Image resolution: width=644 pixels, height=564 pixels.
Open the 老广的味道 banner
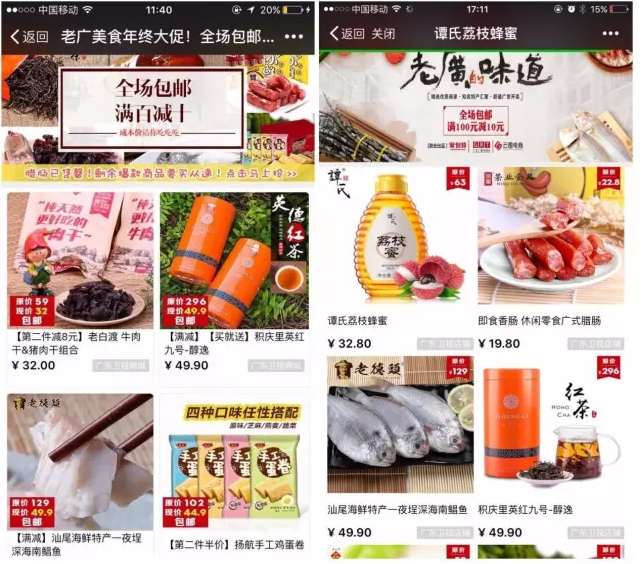476,105
